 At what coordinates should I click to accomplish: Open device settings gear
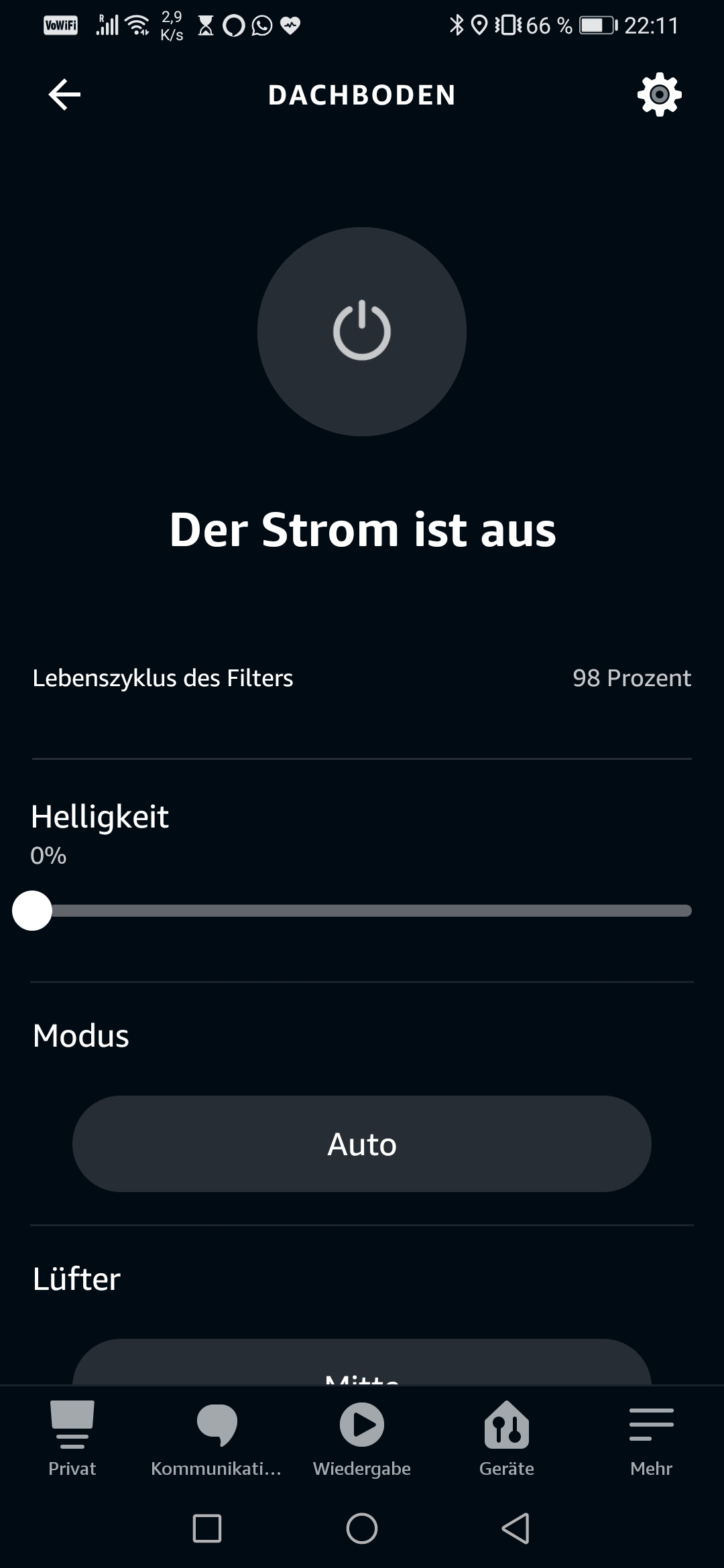tap(659, 94)
